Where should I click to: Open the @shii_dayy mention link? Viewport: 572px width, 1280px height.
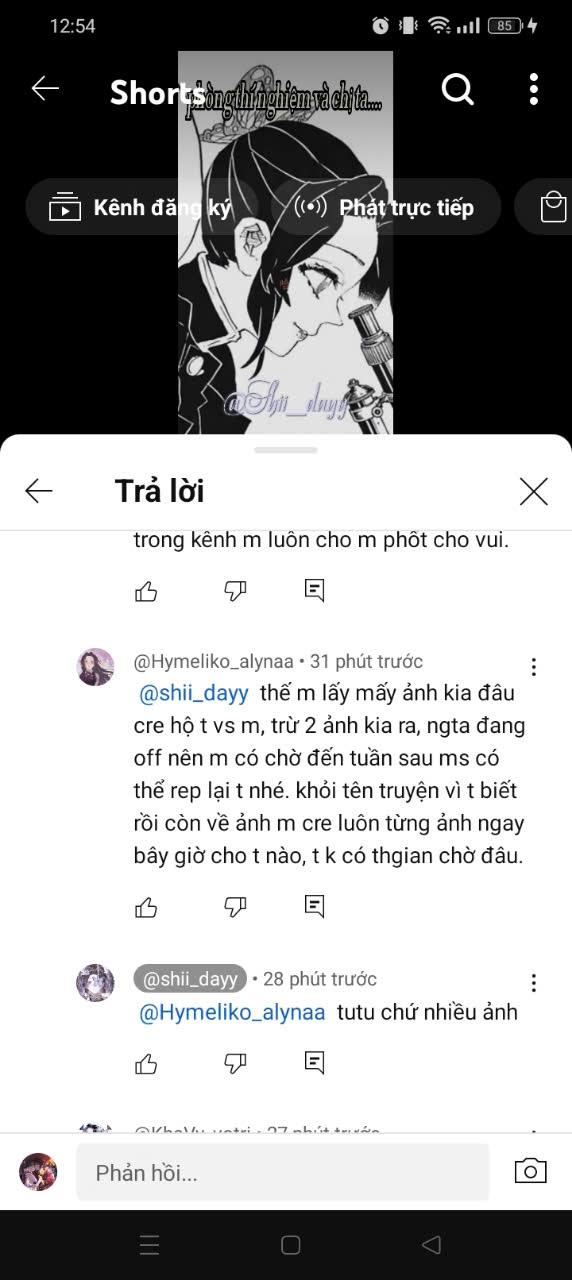click(194, 692)
